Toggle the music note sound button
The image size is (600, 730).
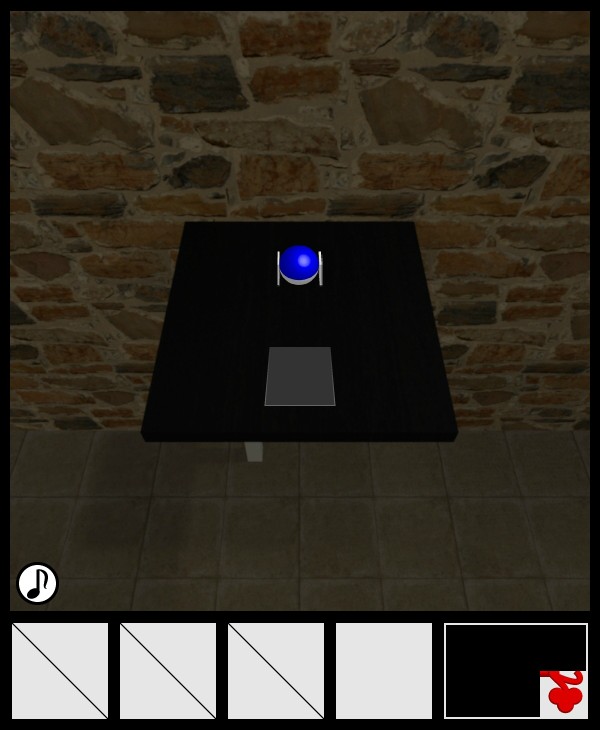[x=37, y=583]
